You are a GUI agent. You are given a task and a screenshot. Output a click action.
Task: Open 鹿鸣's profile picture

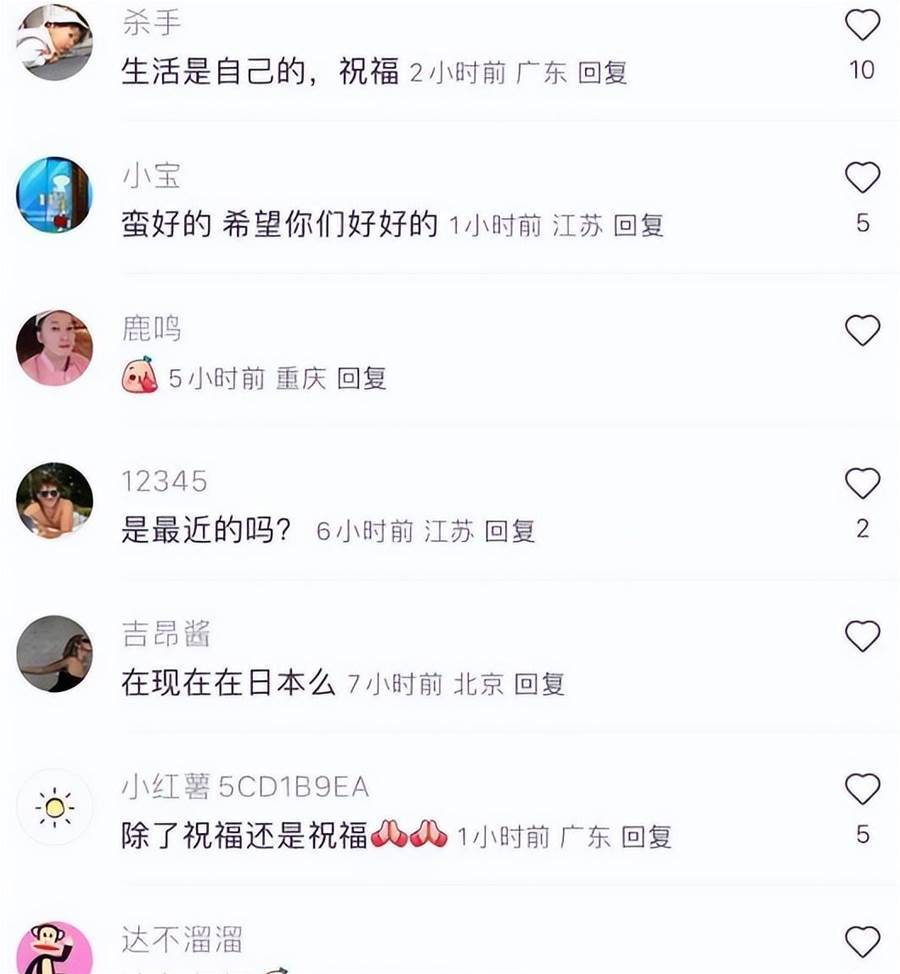(55, 347)
